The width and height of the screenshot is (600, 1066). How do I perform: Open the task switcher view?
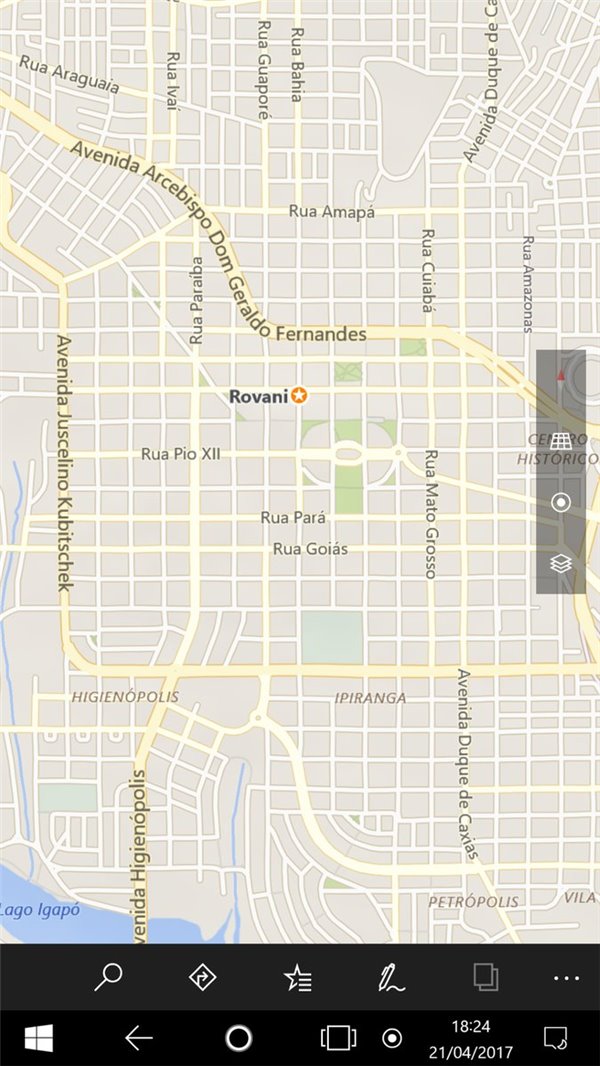click(338, 1038)
